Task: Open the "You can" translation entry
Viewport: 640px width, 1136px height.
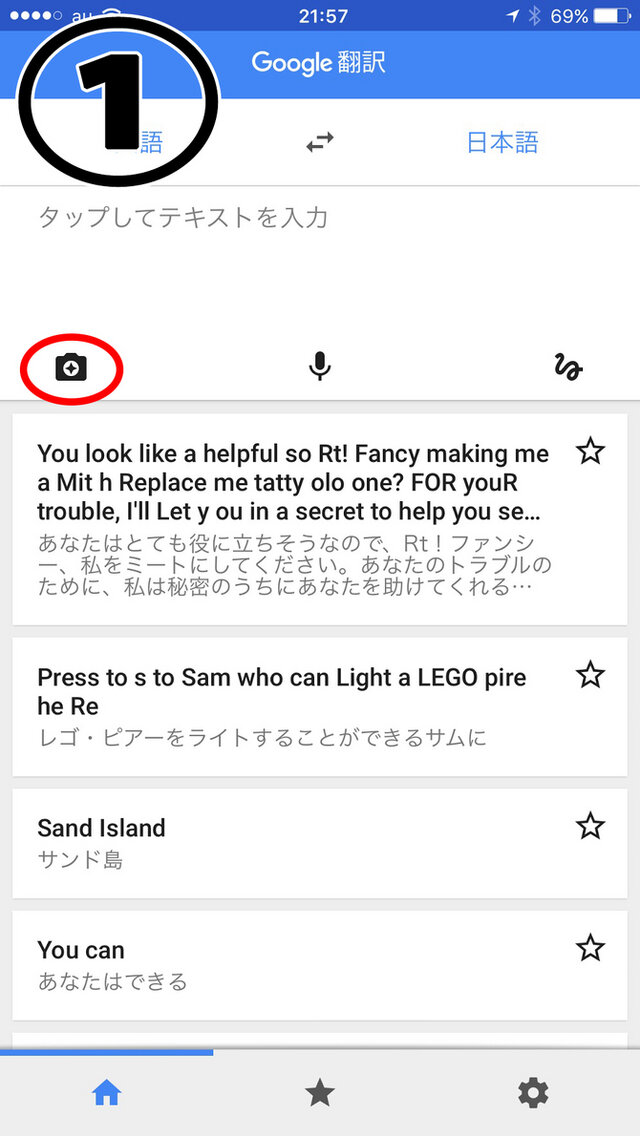Action: click(x=320, y=965)
